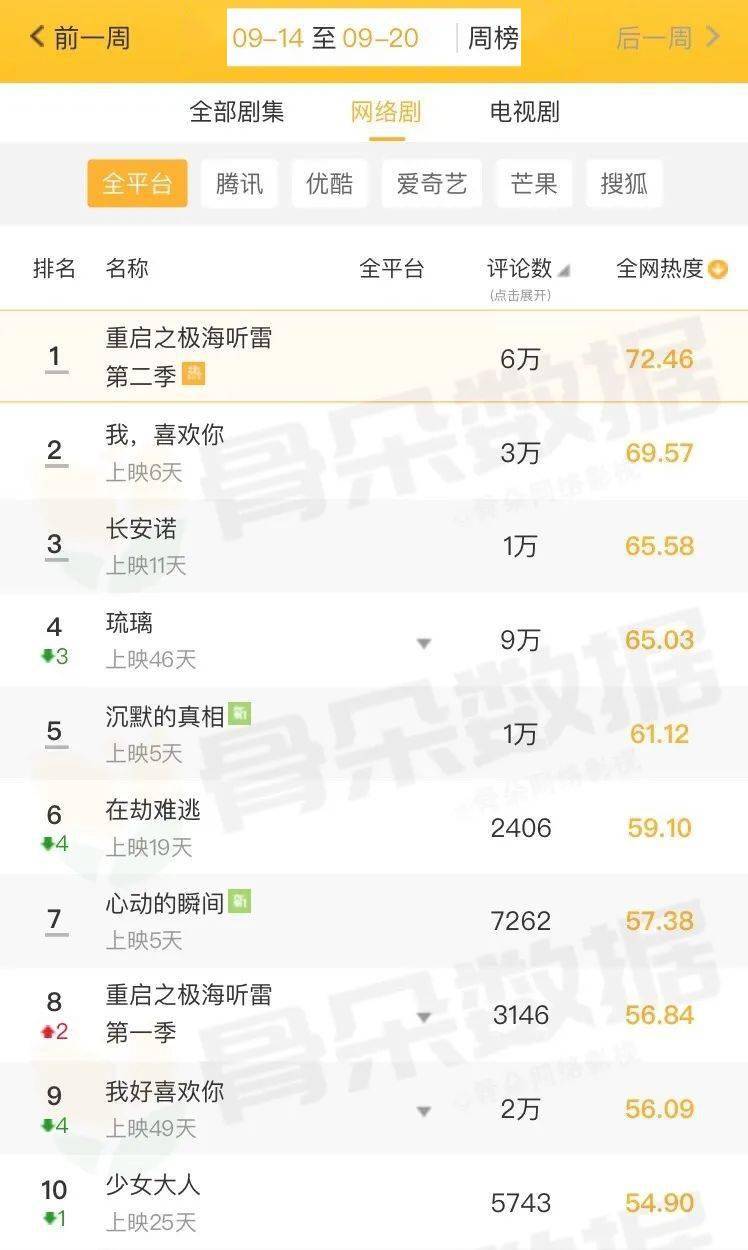The image size is (748, 1250).
Task: Switch to the 全部剧集 tab
Action: click(x=237, y=112)
